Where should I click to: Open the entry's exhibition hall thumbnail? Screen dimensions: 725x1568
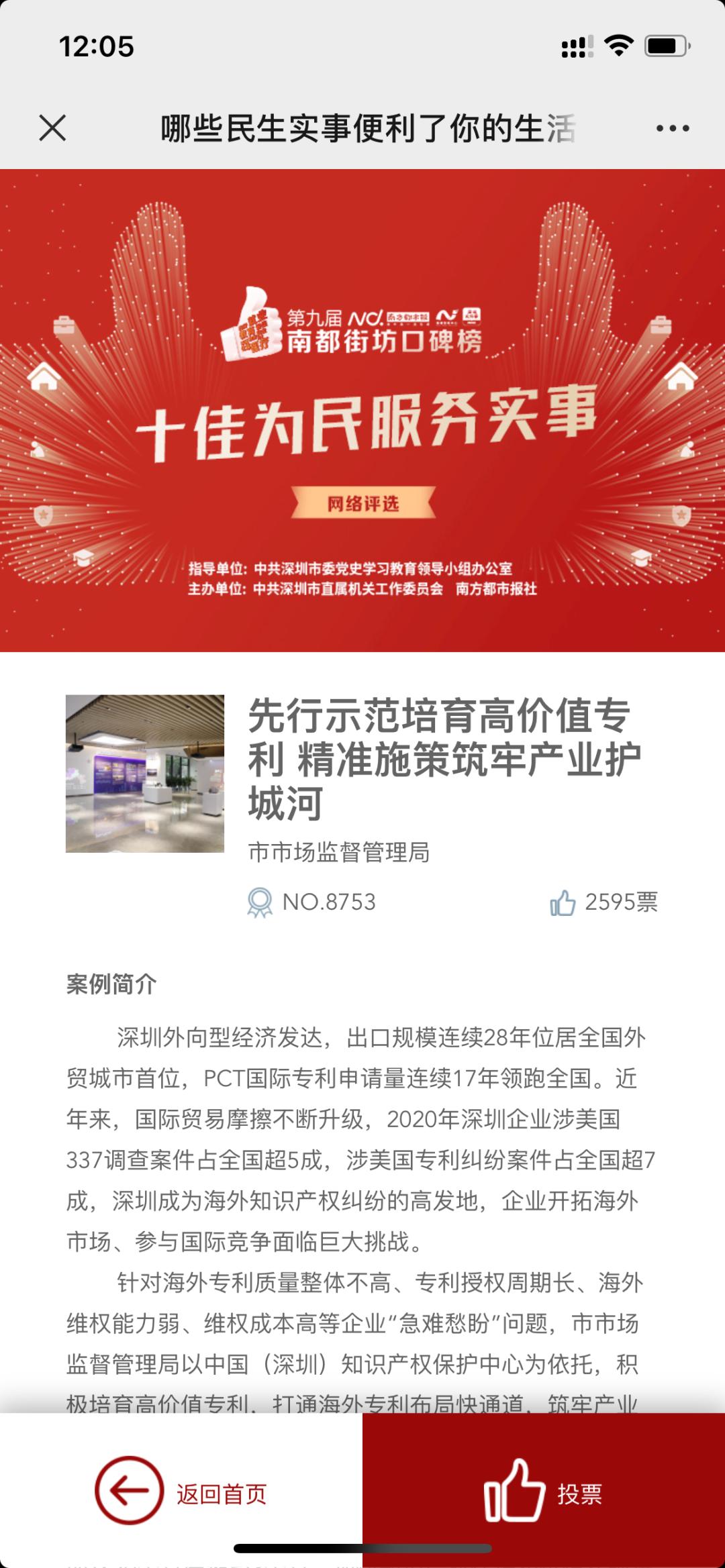pyautogui.click(x=145, y=774)
